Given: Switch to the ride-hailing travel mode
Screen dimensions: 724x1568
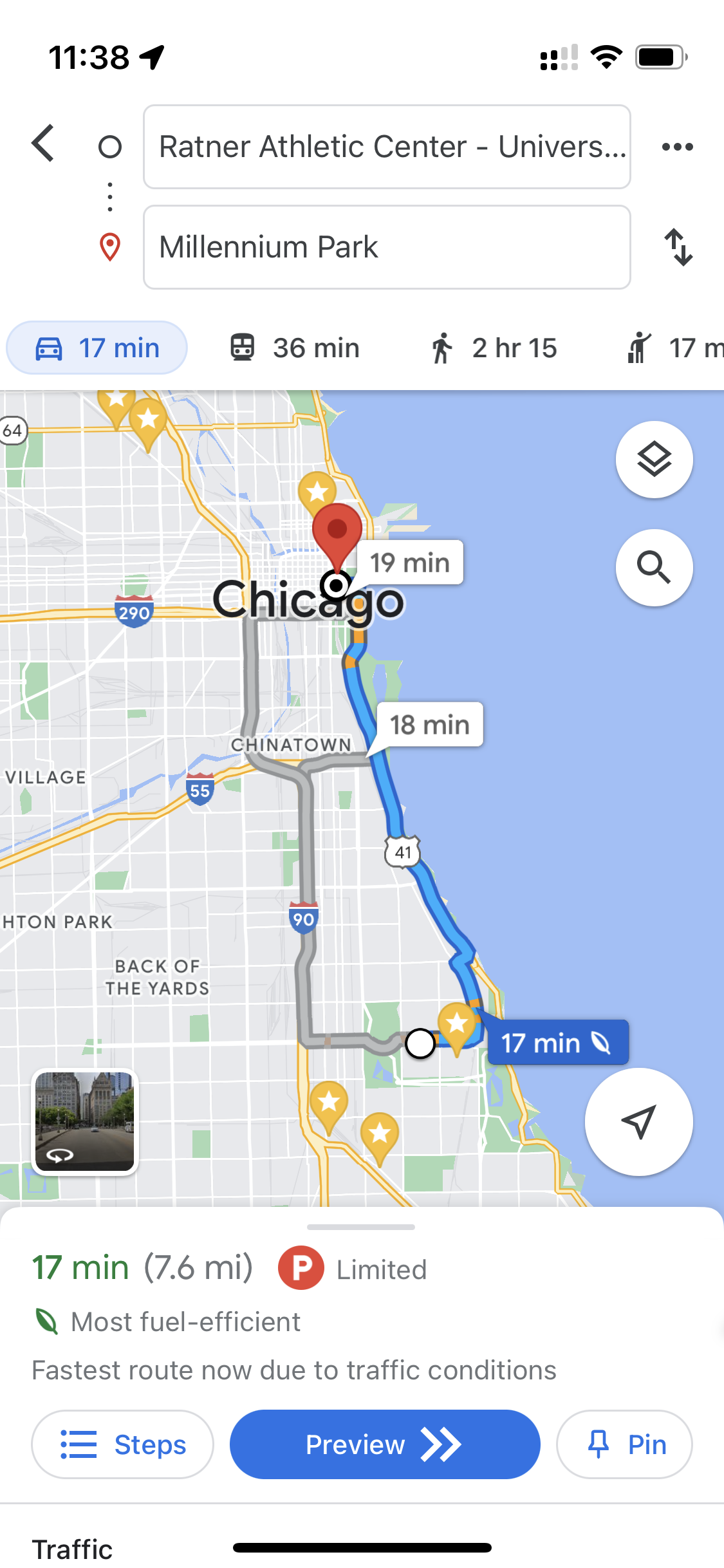Looking at the screenshot, I should (673, 348).
